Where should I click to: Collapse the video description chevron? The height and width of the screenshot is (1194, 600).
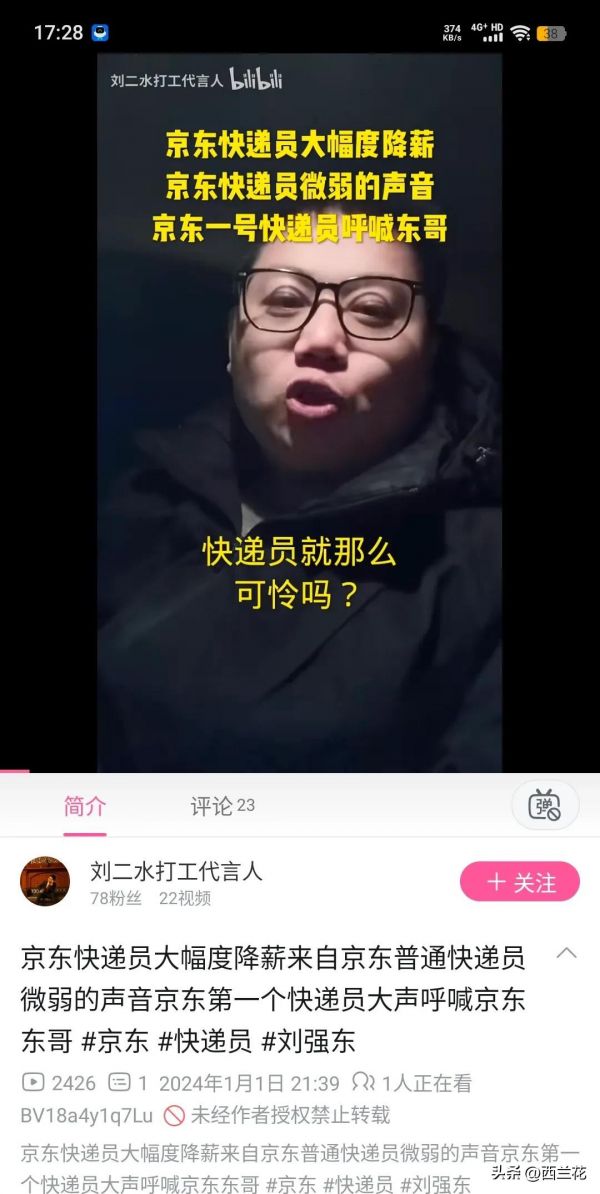(x=566, y=953)
